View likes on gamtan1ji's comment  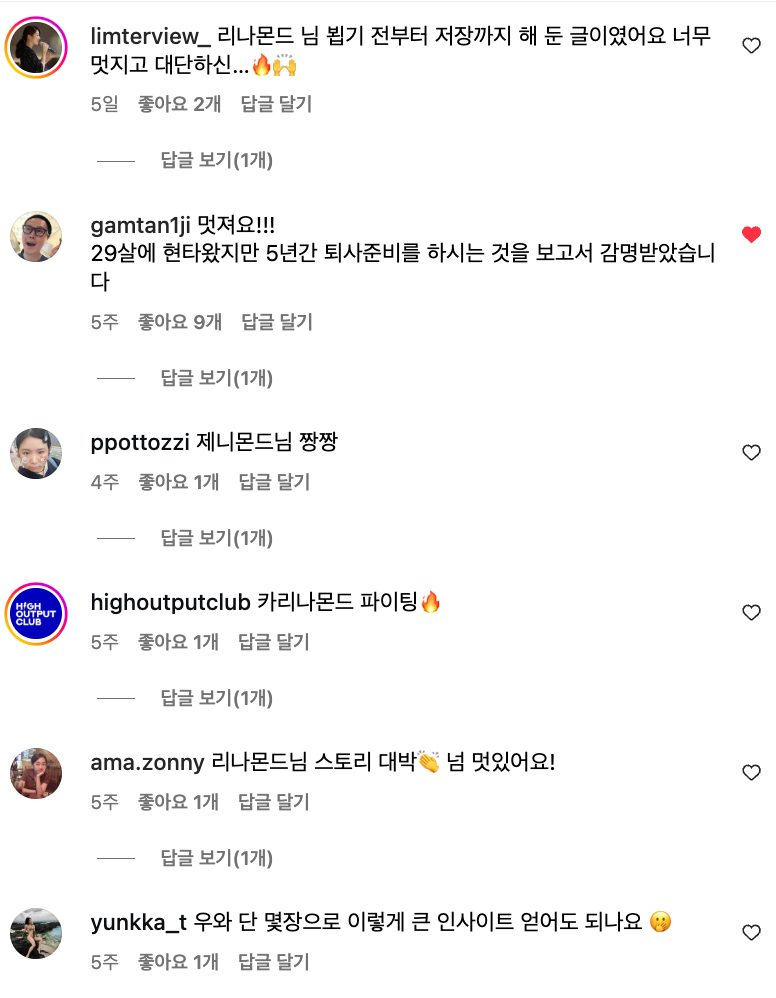coord(179,322)
